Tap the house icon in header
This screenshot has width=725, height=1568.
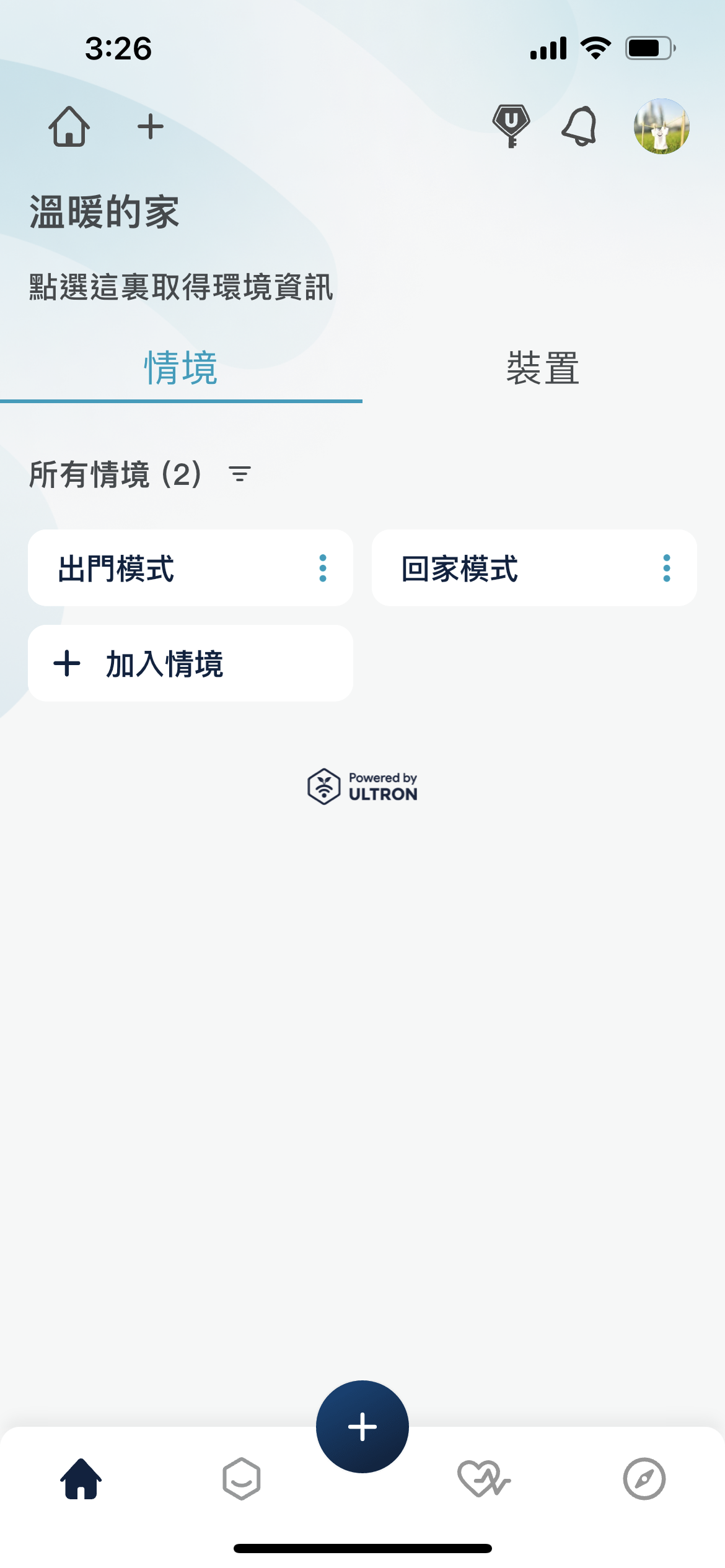coord(69,126)
